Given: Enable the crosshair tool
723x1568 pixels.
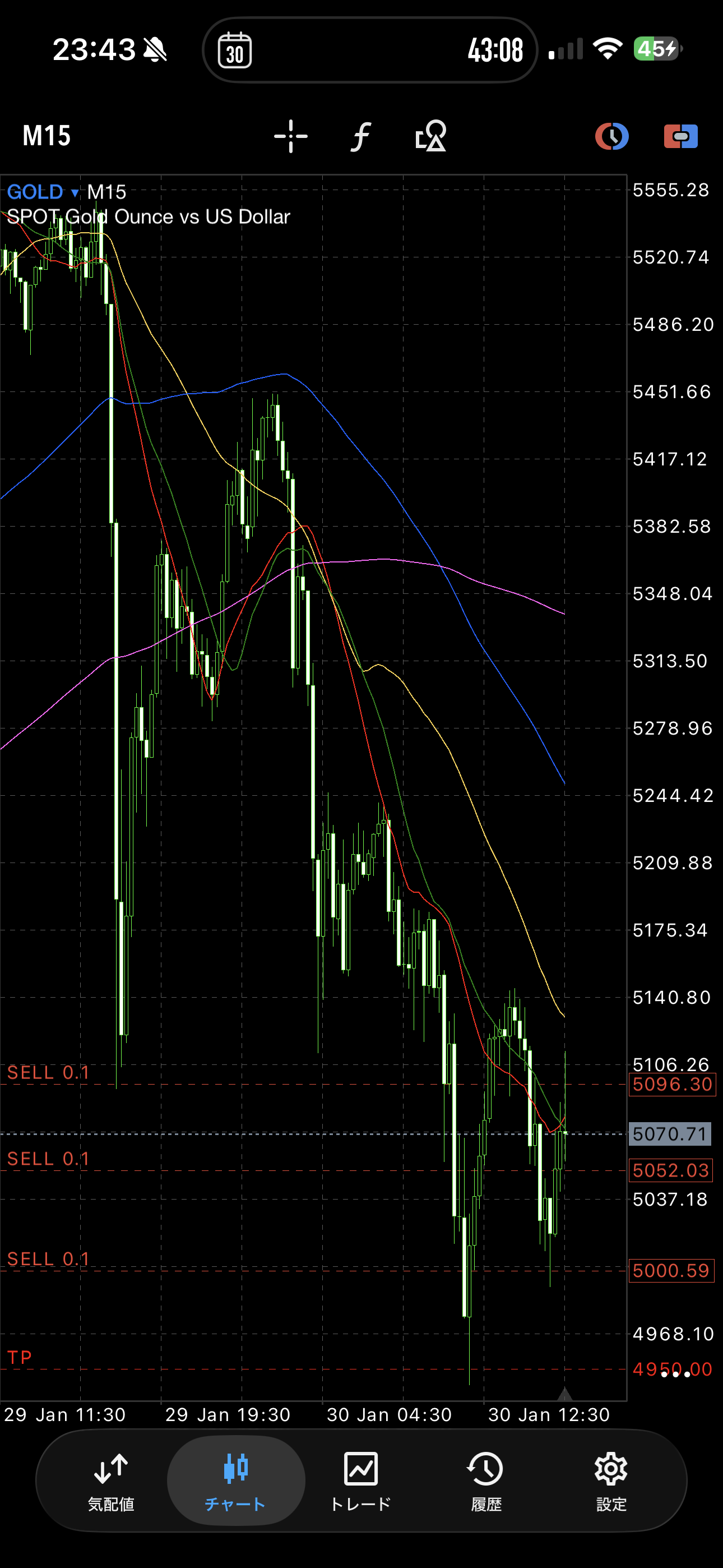Looking at the screenshot, I should (291, 136).
